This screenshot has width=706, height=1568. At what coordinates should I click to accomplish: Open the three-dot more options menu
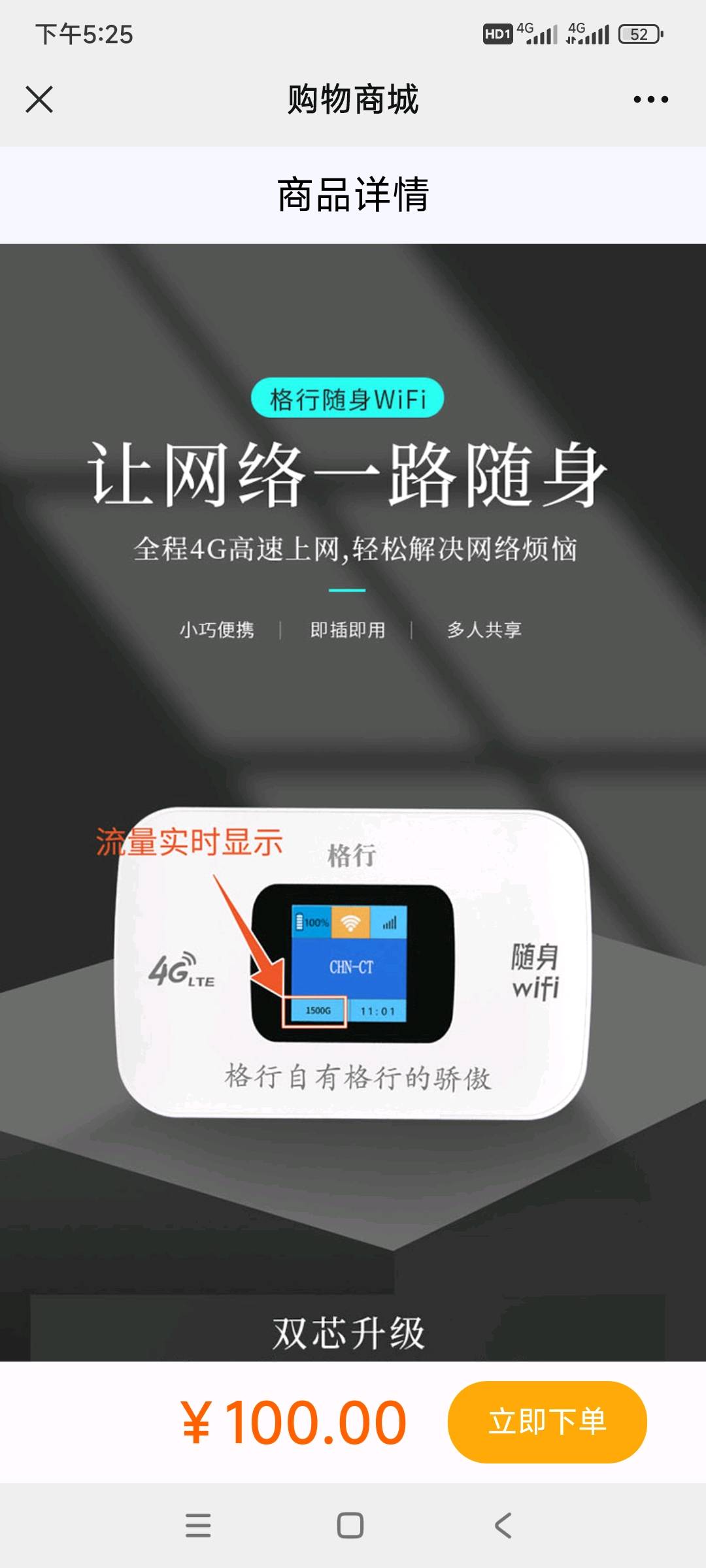650,99
